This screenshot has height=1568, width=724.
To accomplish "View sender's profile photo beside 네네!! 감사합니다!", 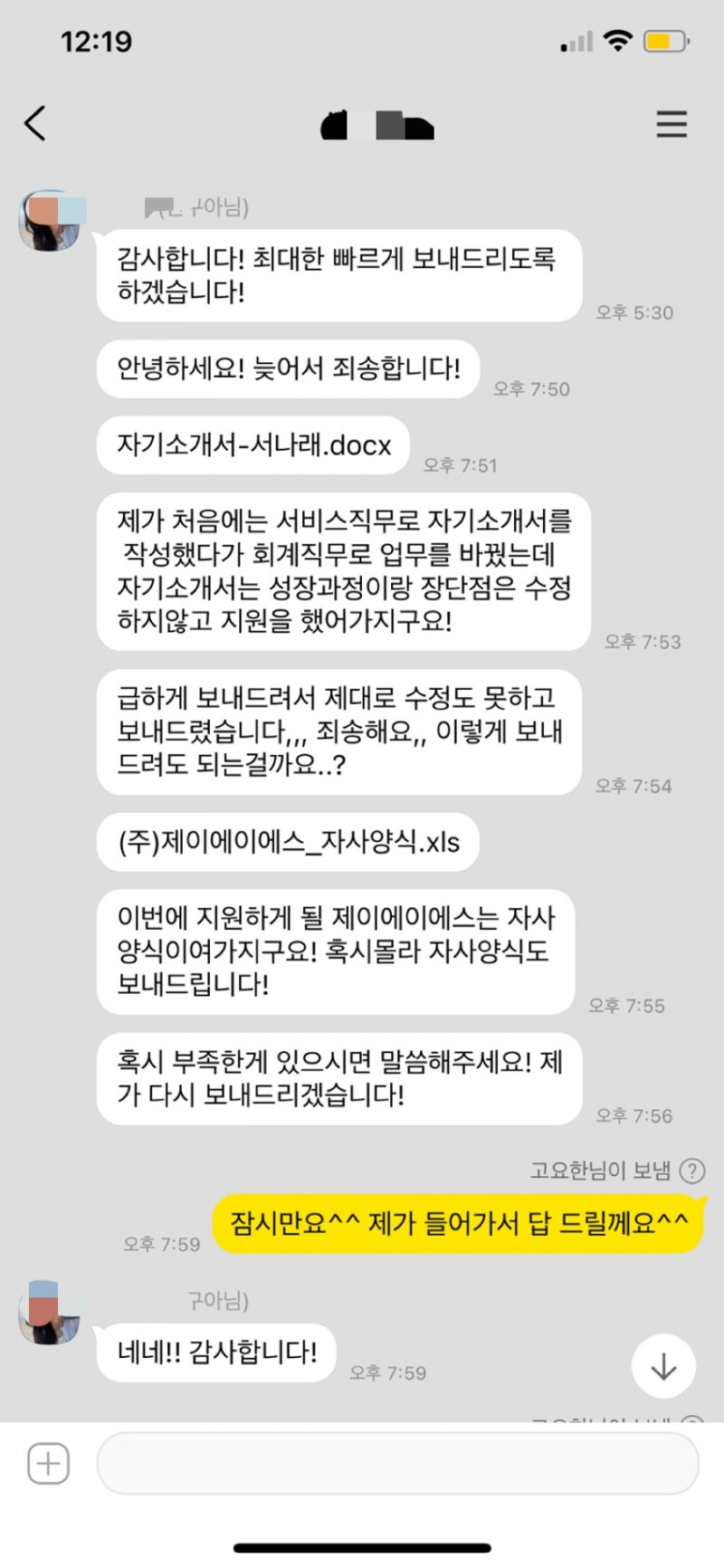I will 50,1313.
